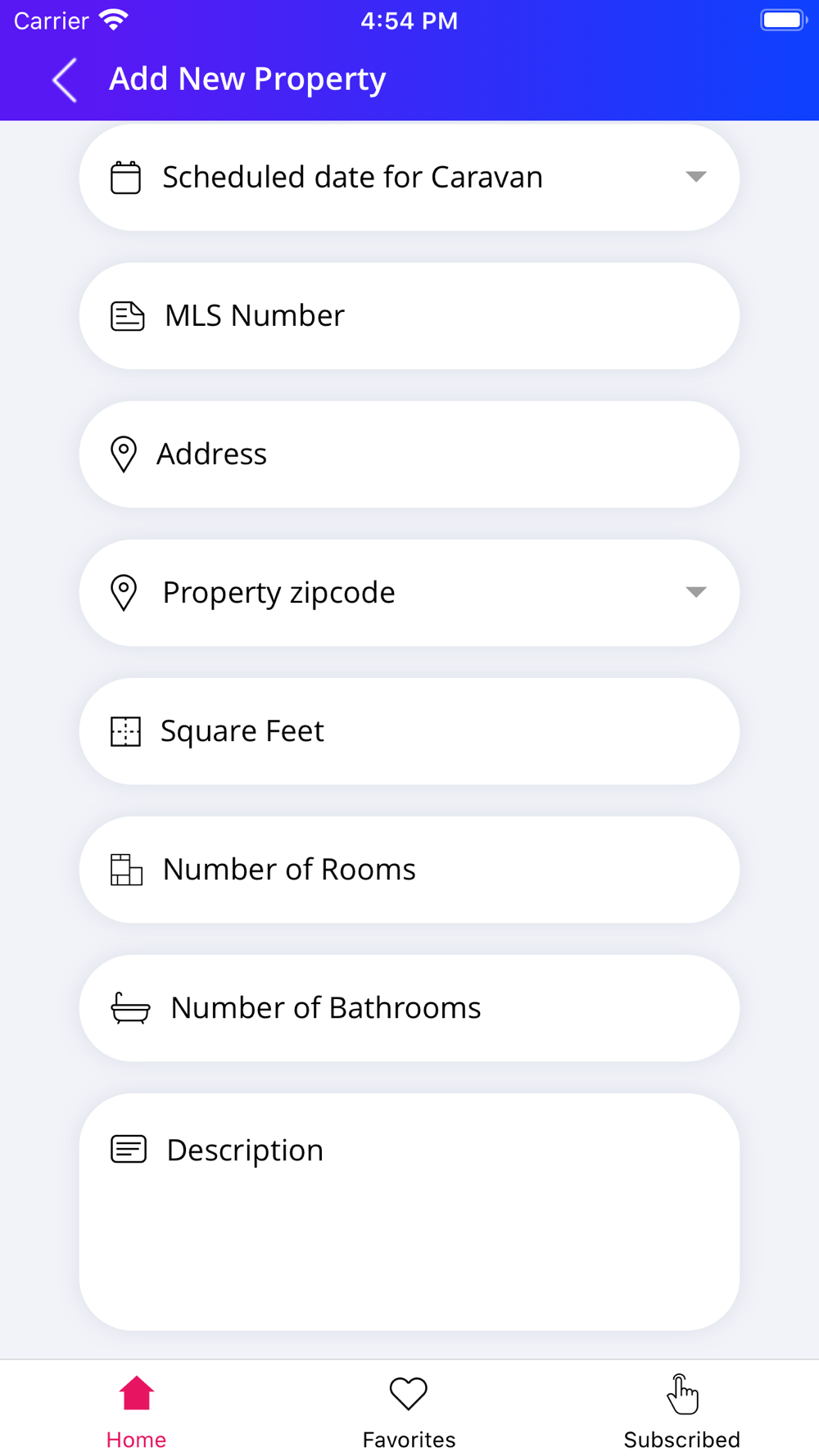The height and width of the screenshot is (1456, 819).
Task: Open the Favorites tab
Action: [409, 1410]
